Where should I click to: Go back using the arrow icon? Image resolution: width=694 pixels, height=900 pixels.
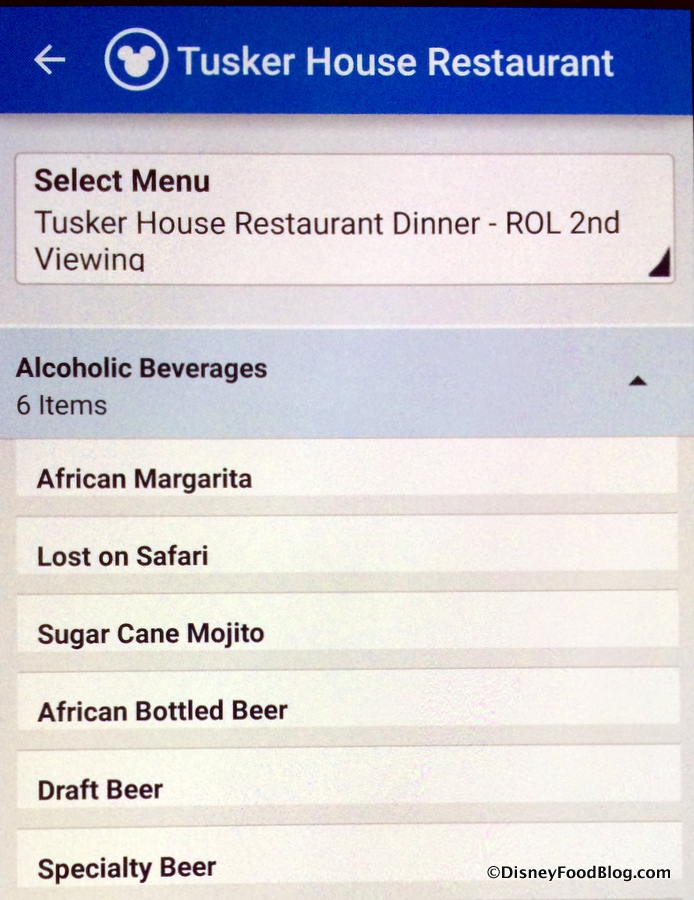[x=49, y=60]
